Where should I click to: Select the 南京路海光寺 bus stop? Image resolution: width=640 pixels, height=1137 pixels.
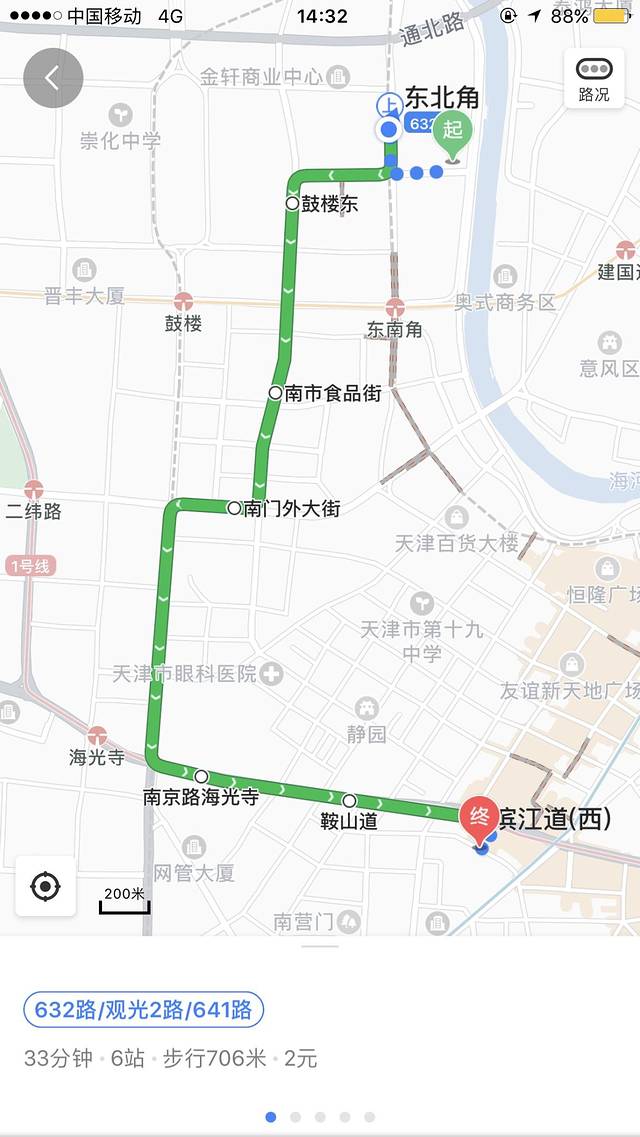(x=201, y=776)
